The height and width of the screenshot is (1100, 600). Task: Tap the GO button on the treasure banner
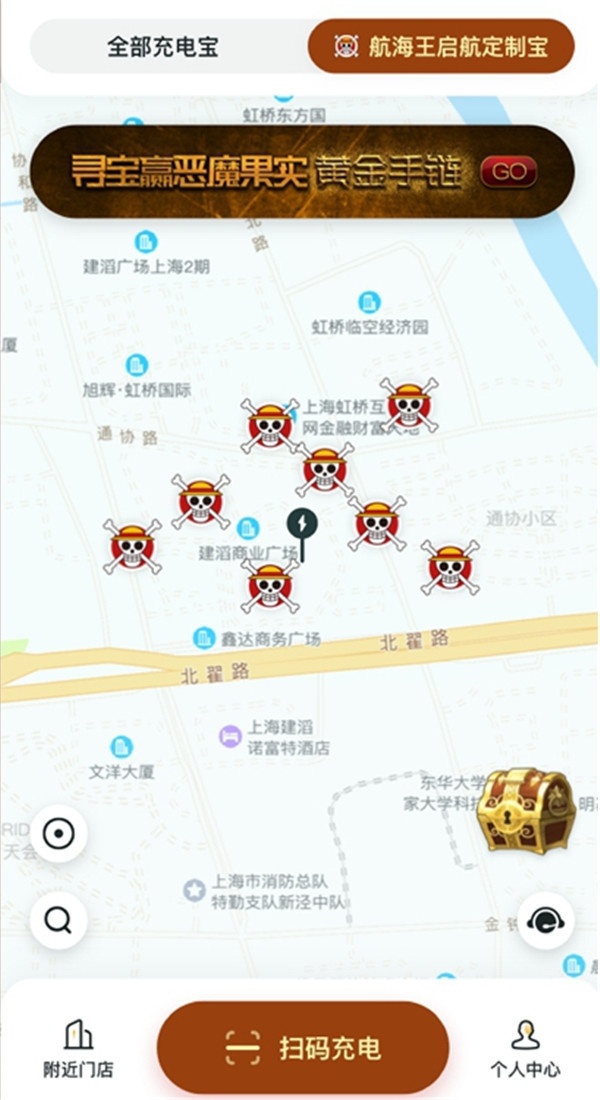pyautogui.click(x=509, y=172)
